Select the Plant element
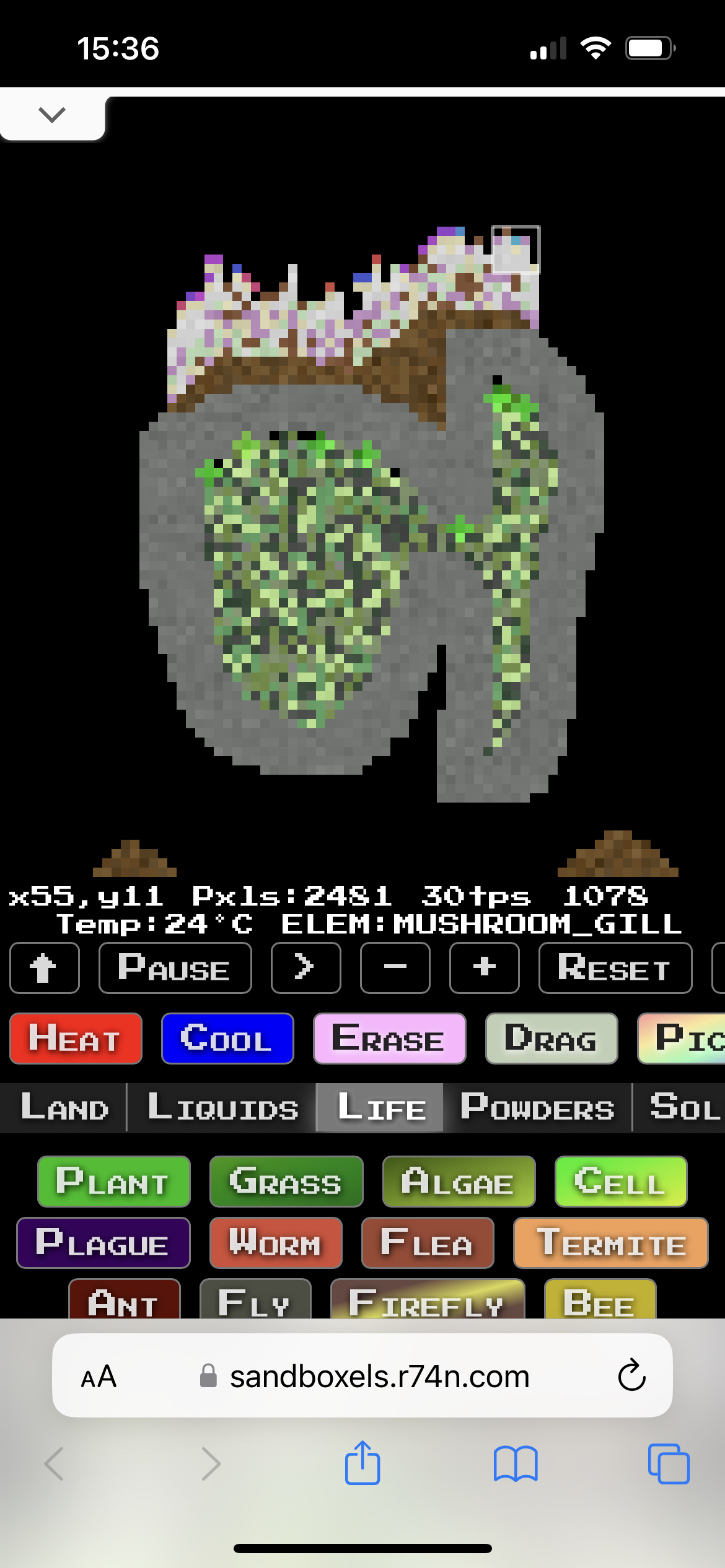This screenshot has height=1568, width=725. pyautogui.click(x=114, y=1182)
